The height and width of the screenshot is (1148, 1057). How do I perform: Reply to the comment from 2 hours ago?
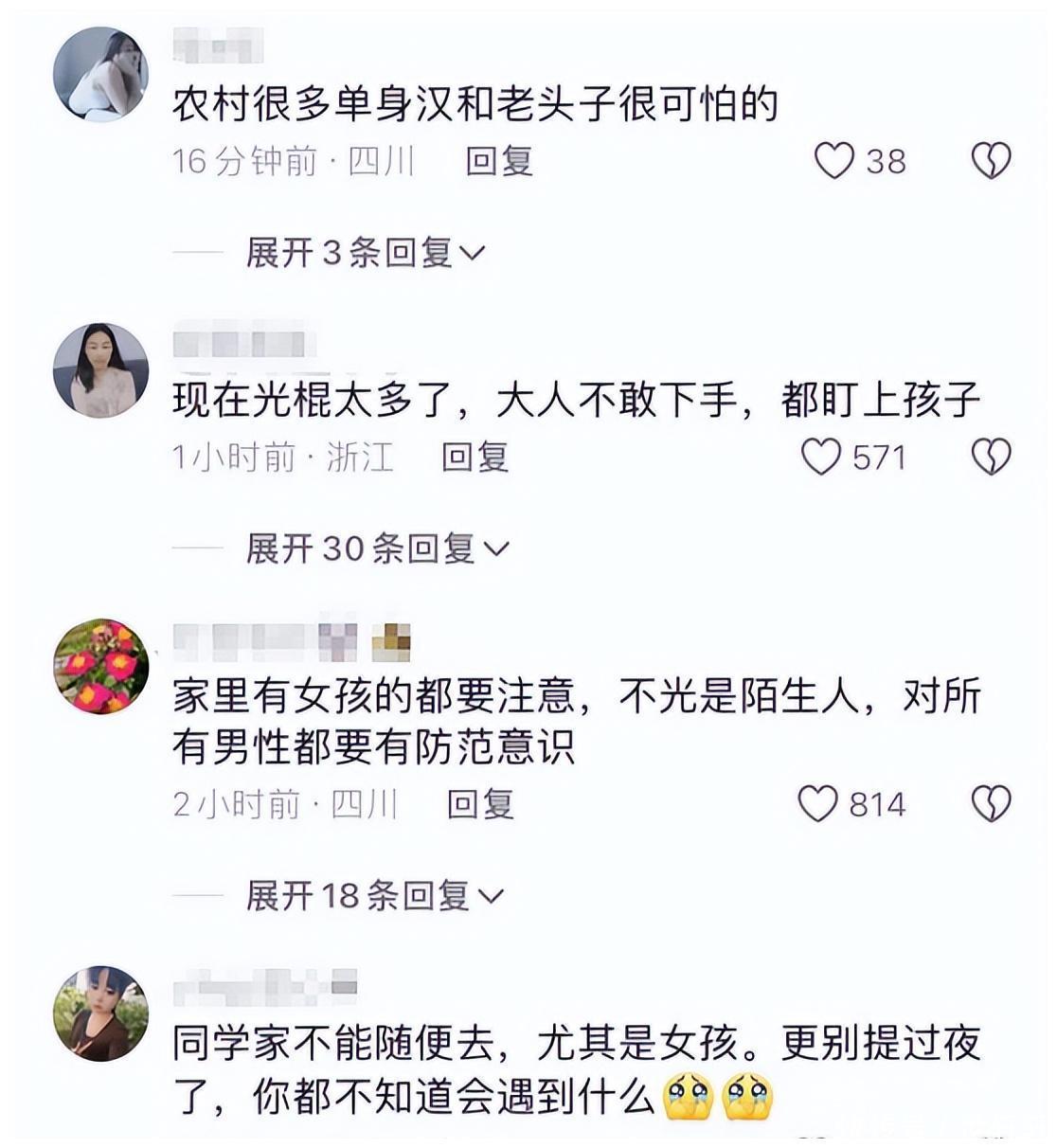tap(480, 804)
